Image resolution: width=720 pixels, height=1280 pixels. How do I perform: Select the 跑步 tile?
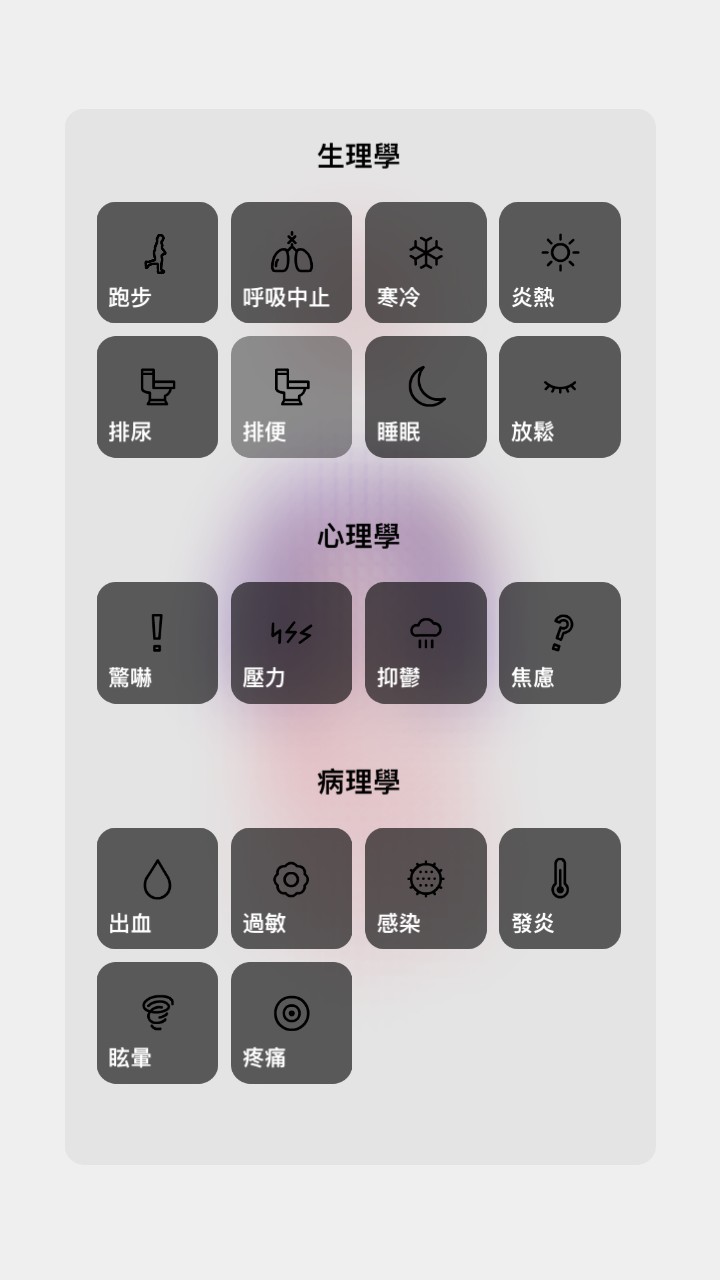pos(157,262)
